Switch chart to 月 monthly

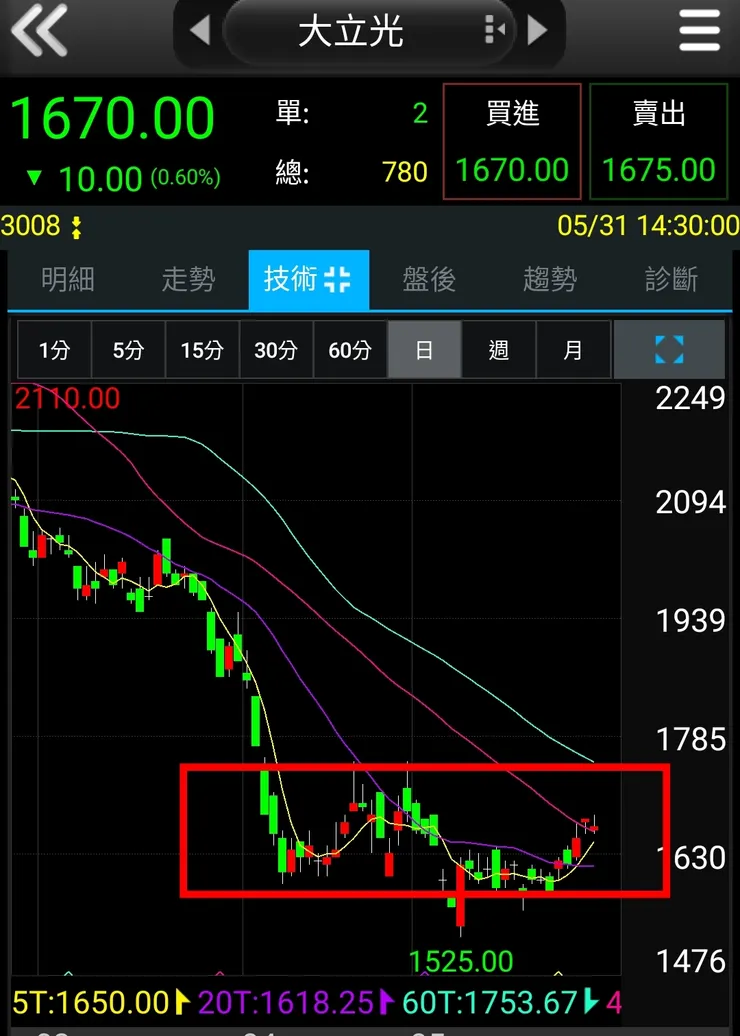[x=572, y=350]
